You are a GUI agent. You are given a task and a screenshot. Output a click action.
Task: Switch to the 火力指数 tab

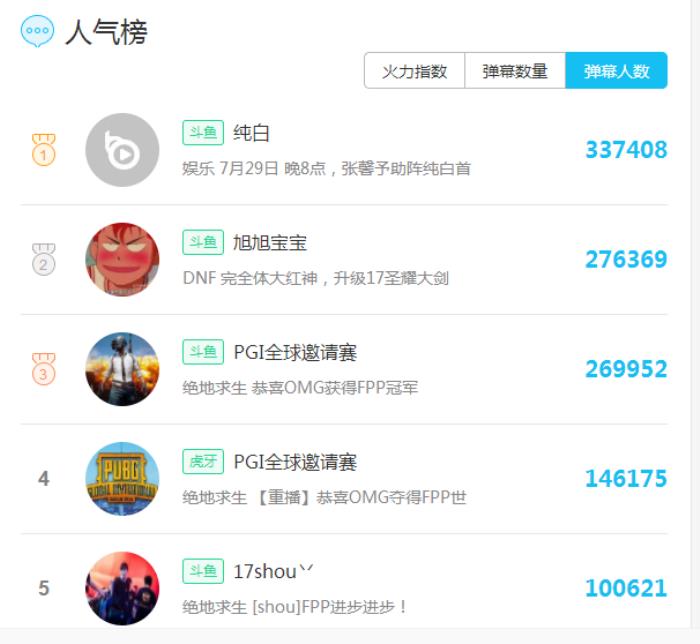[414, 71]
